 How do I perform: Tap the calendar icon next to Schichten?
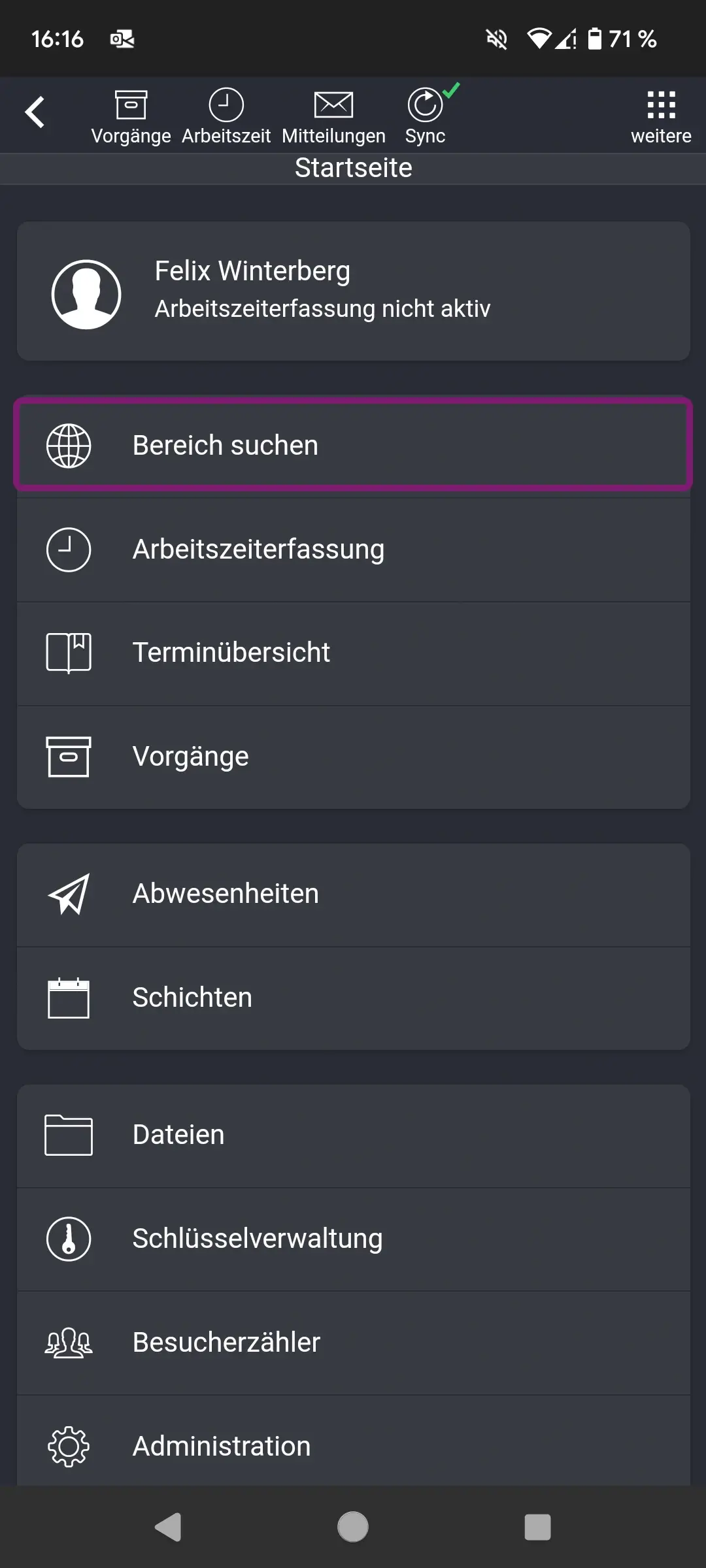[68, 997]
